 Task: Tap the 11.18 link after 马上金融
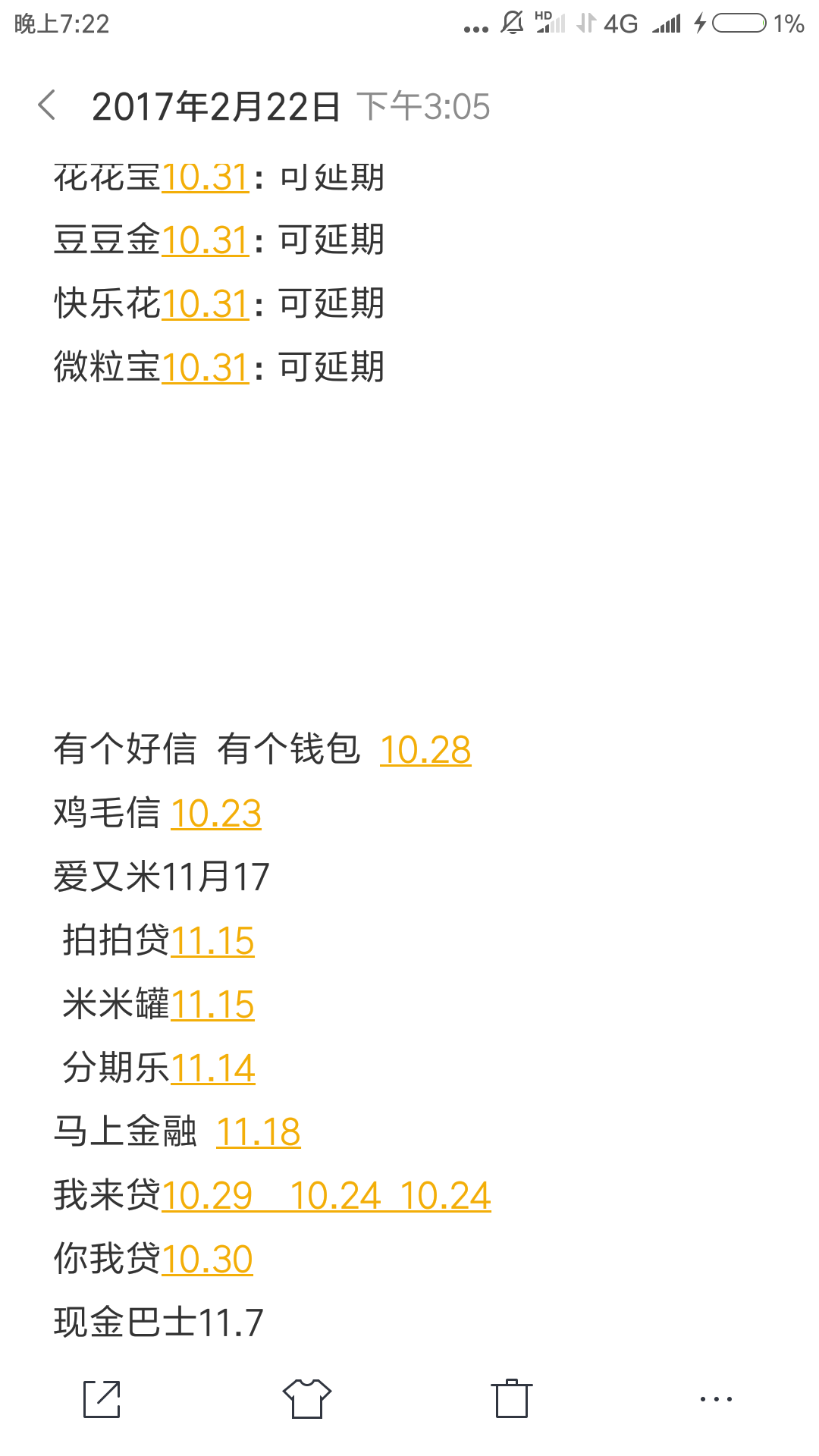pyautogui.click(x=259, y=1132)
